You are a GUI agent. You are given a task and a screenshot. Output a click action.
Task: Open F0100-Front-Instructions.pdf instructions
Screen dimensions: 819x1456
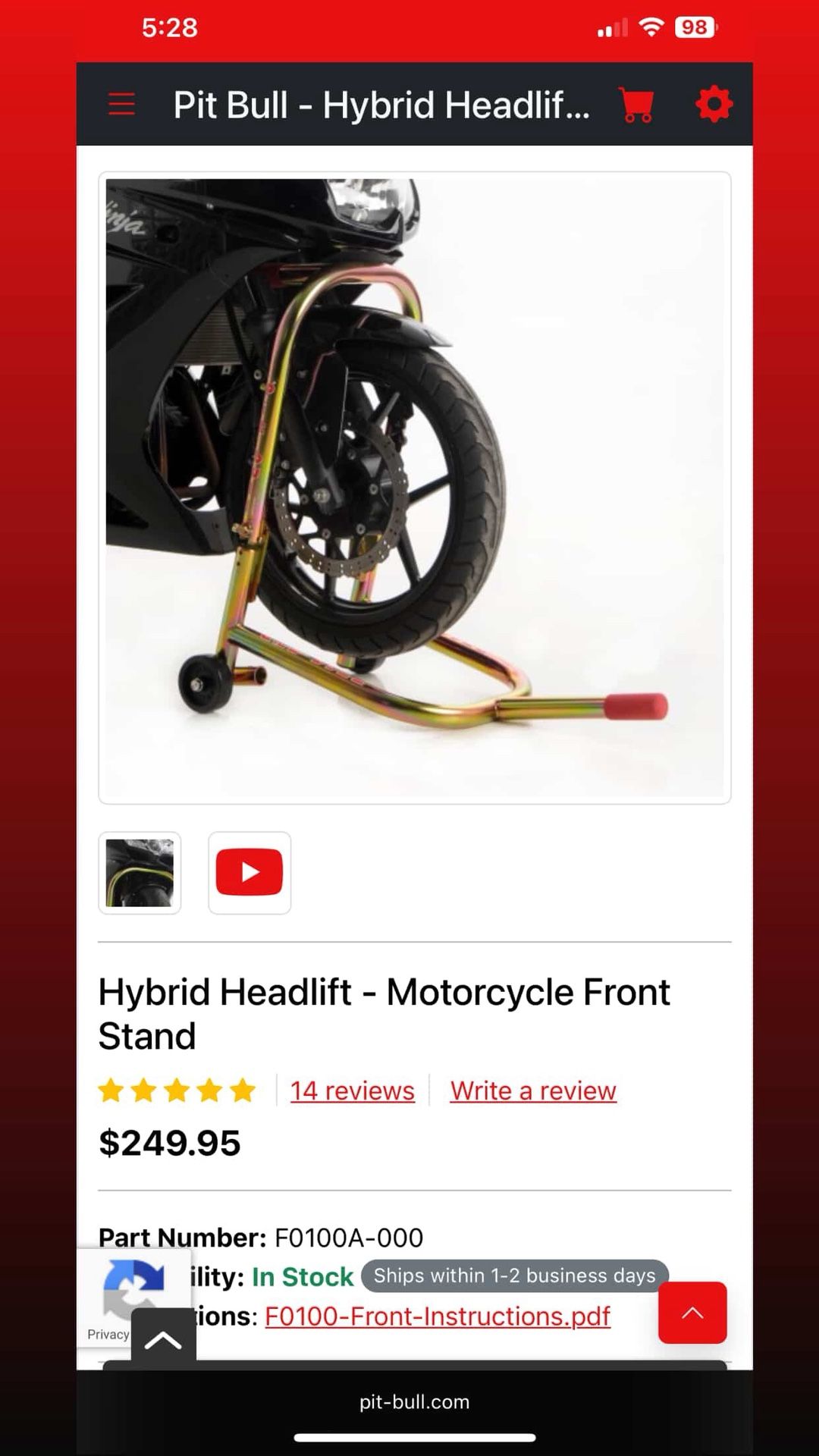tap(438, 1316)
